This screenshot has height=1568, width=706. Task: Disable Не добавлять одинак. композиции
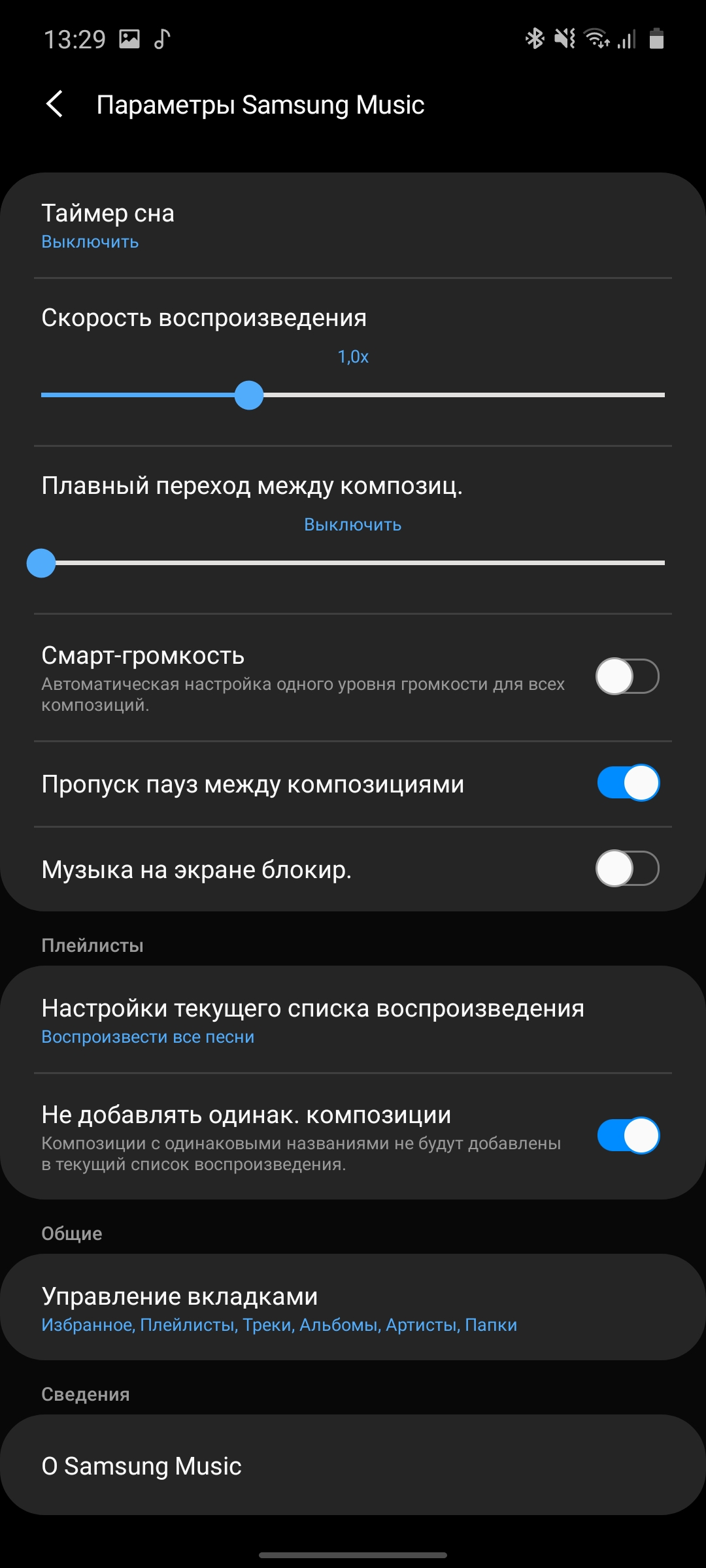pyautogui.click(x=627, y=1135)
